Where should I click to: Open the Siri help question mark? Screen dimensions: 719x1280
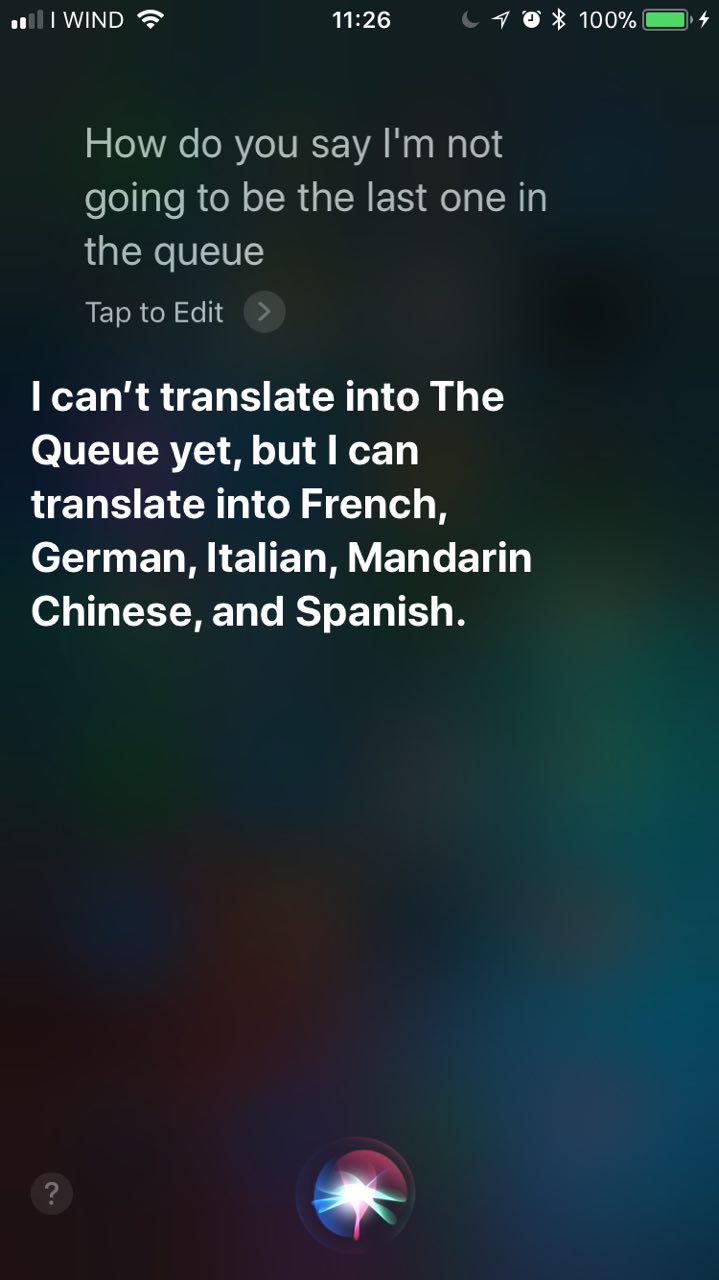pos(52,1193)
